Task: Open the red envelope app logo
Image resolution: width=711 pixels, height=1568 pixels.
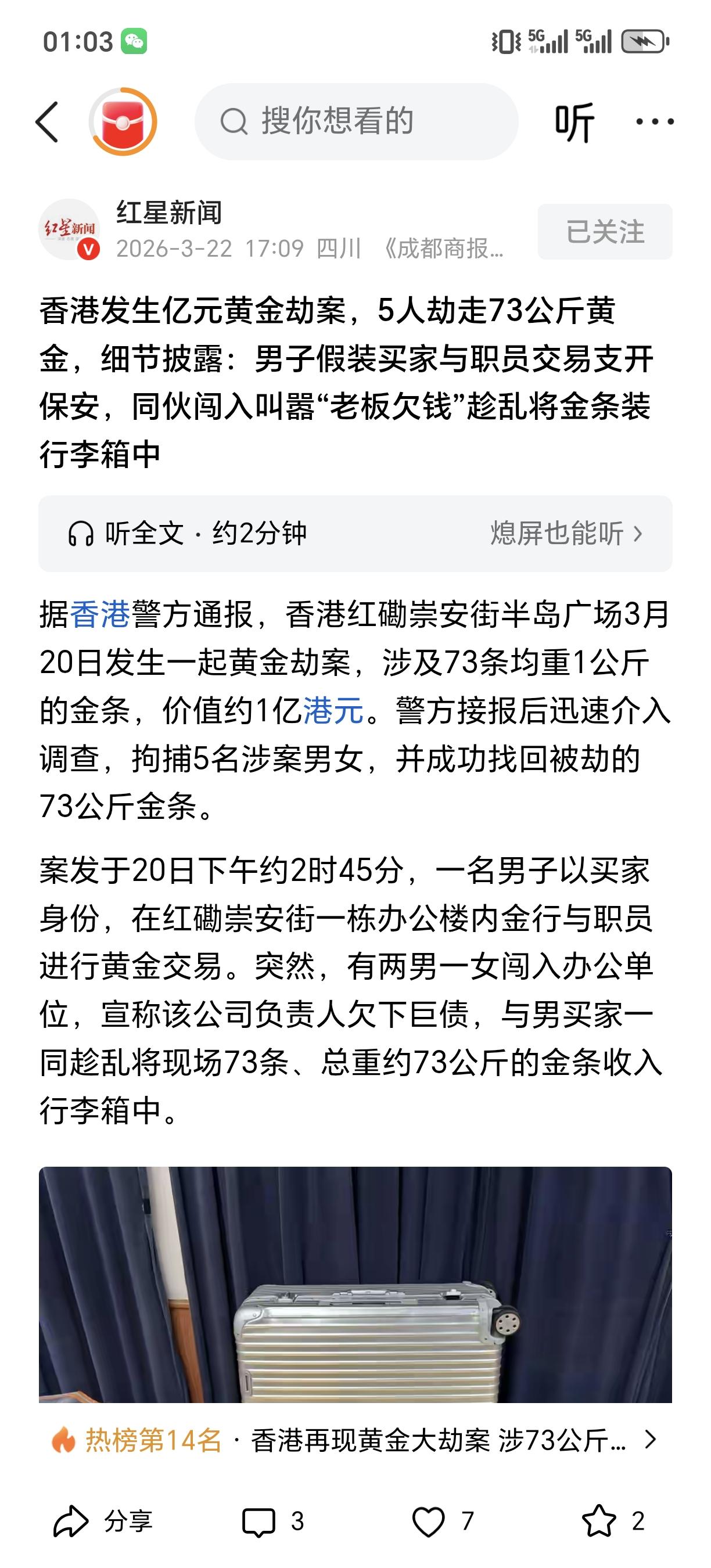Action: click(x=124, y=122)
